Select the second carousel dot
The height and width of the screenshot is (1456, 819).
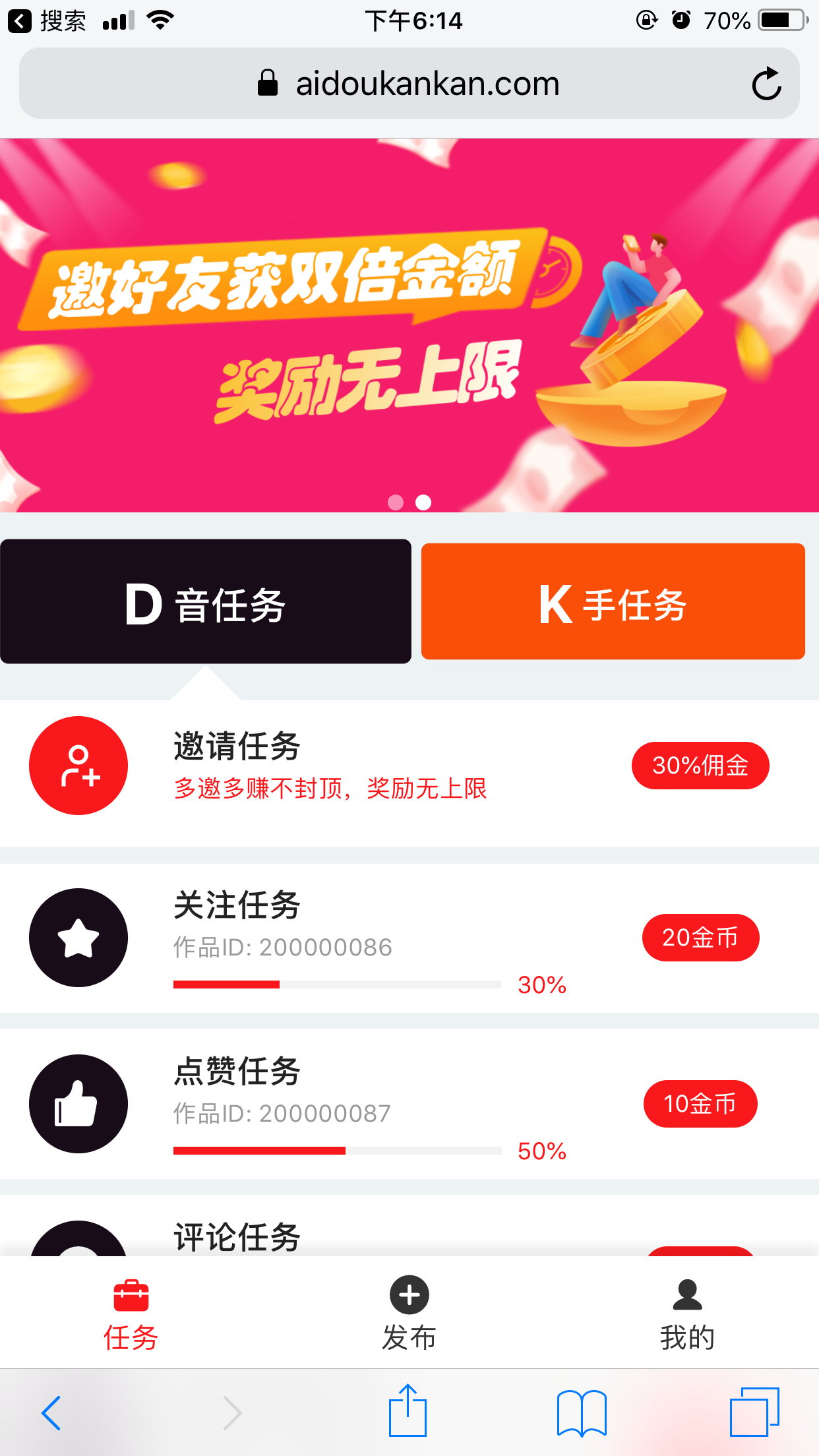pyautogui.click(x=424, y=502)
